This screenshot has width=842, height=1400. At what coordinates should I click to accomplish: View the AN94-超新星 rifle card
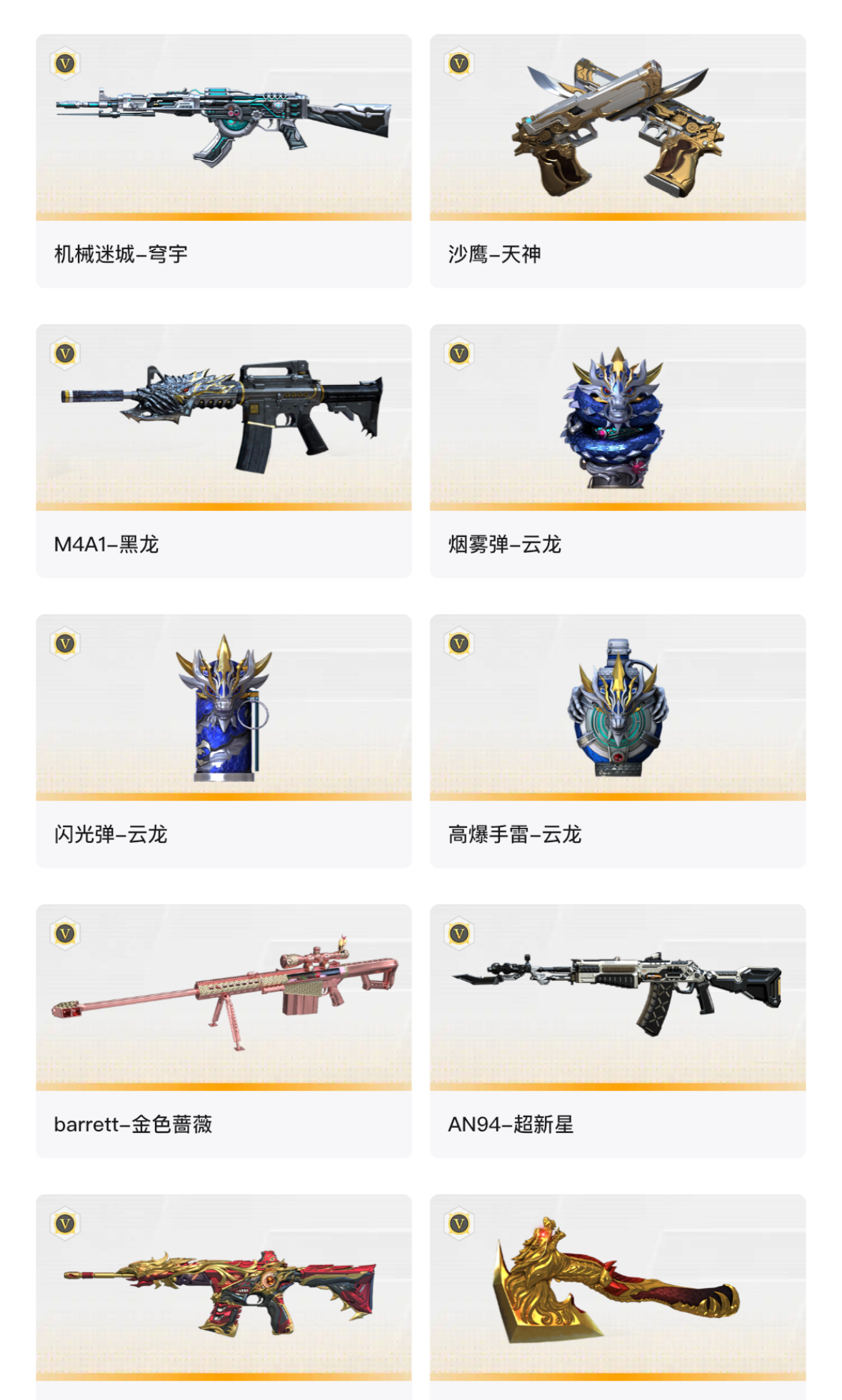tap(618, 1031)
